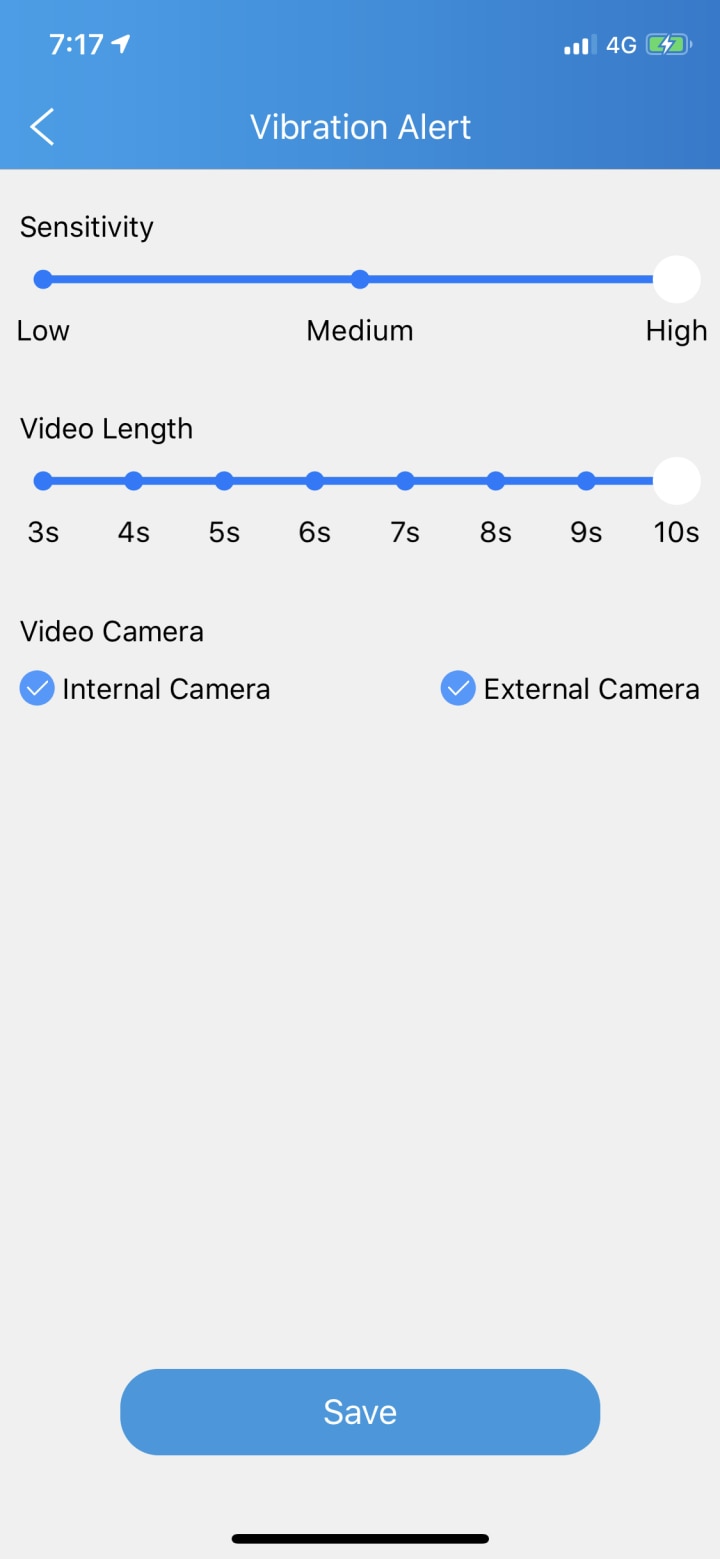
Task: Uncheck the Internal Camera checkbox
Action: (x=37, y=689)
